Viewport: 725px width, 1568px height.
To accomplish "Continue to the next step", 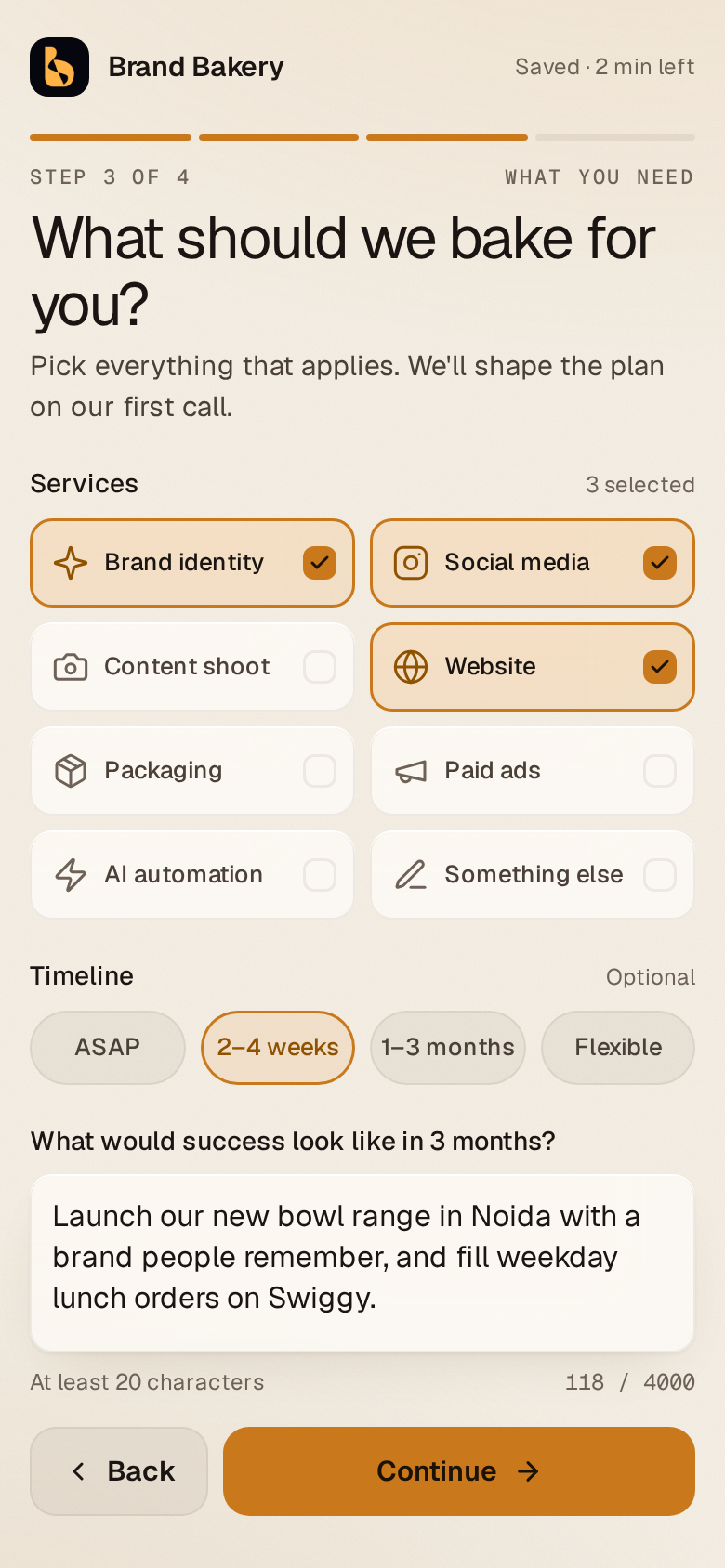I will 459,1471.
